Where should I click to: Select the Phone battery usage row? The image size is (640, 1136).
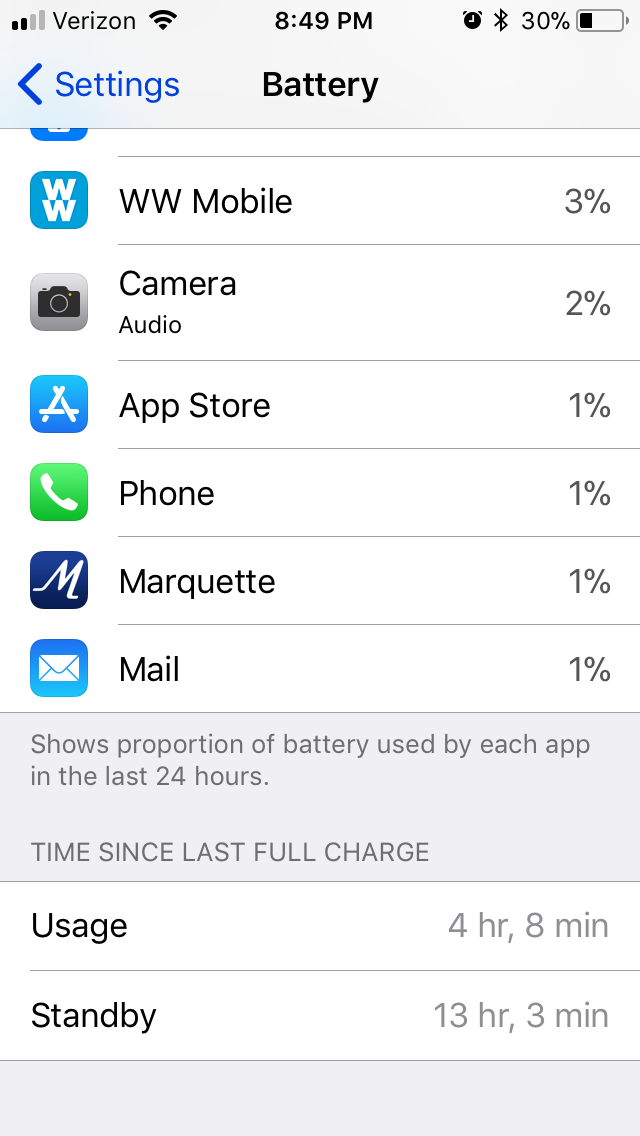[x=320, y=493]
